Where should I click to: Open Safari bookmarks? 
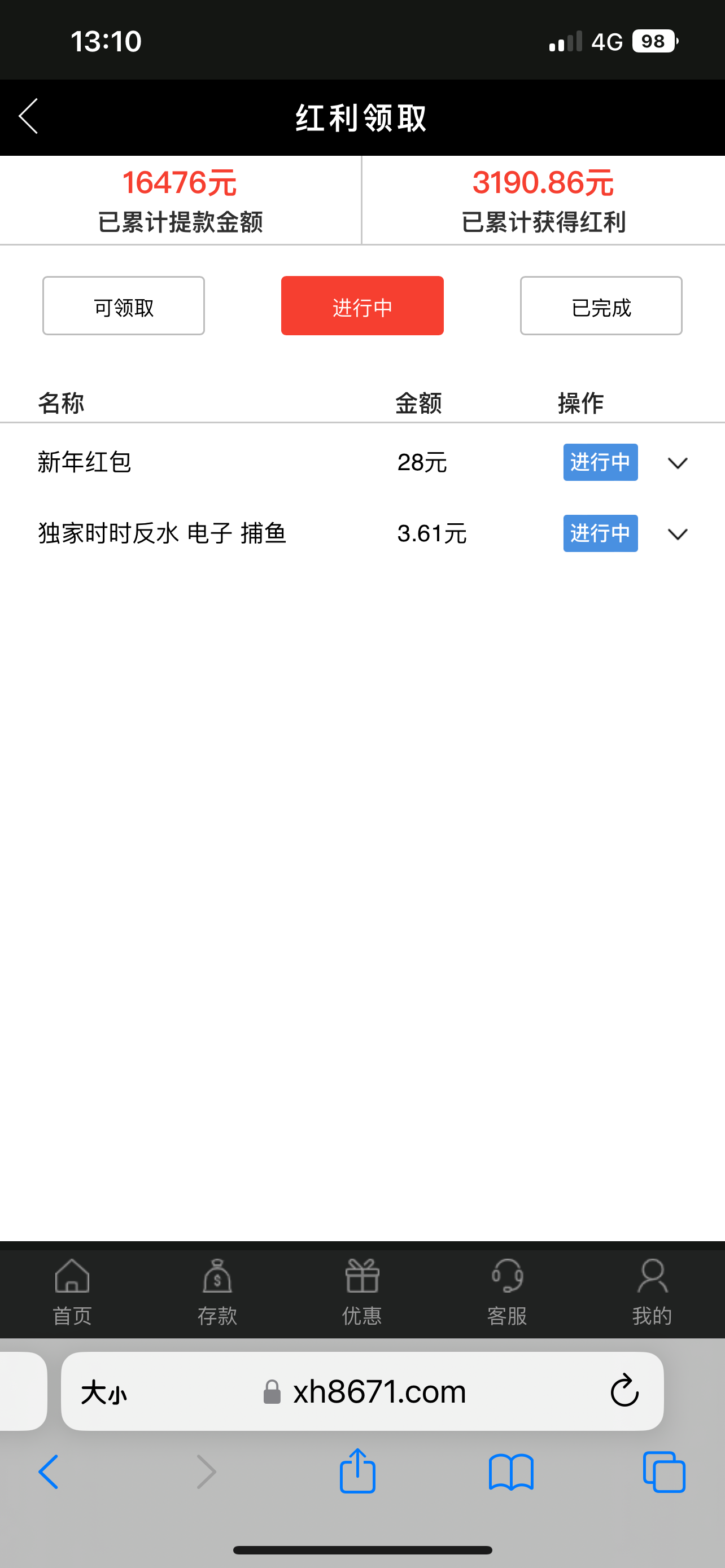click(x=511, y=1473)
